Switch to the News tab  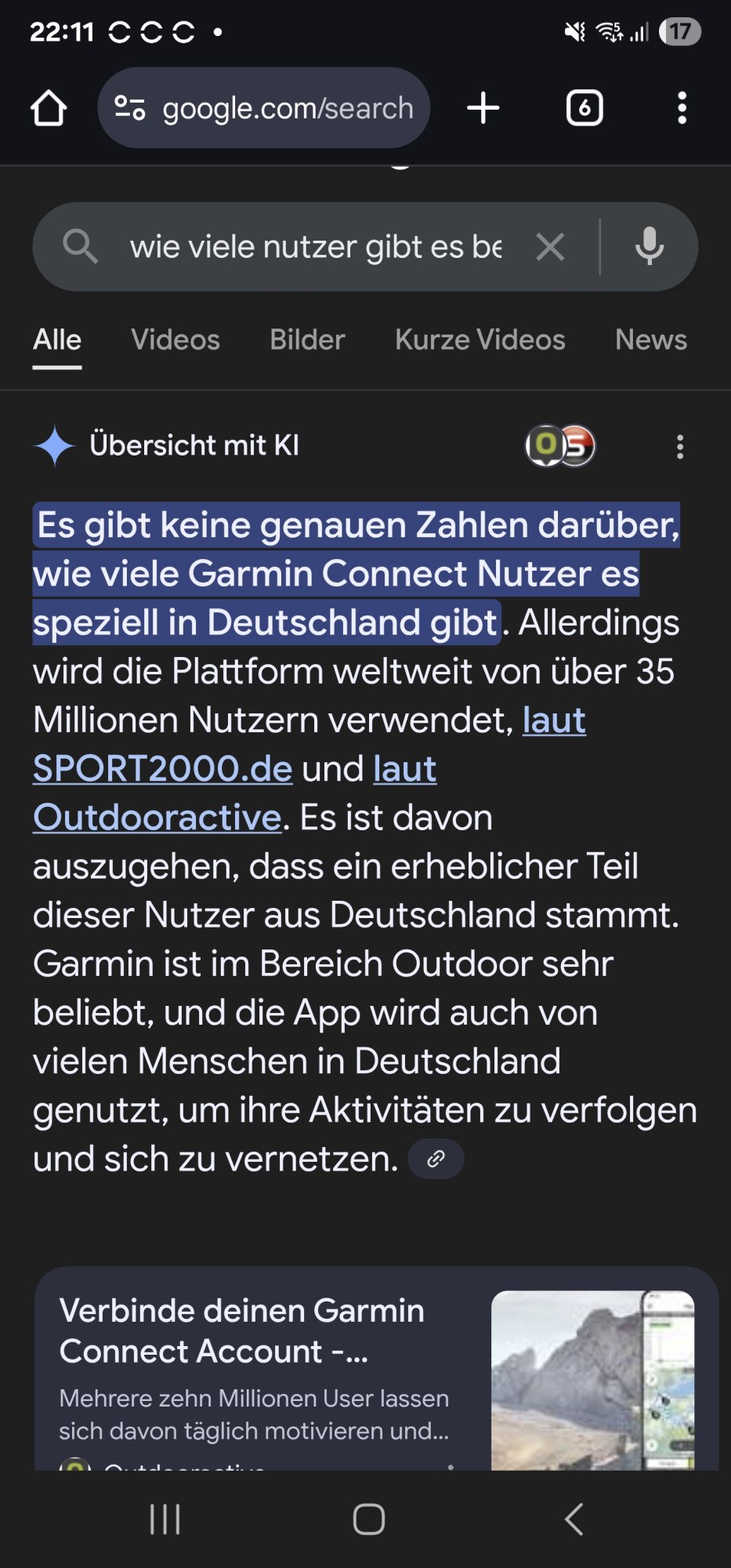coord(650,339)
